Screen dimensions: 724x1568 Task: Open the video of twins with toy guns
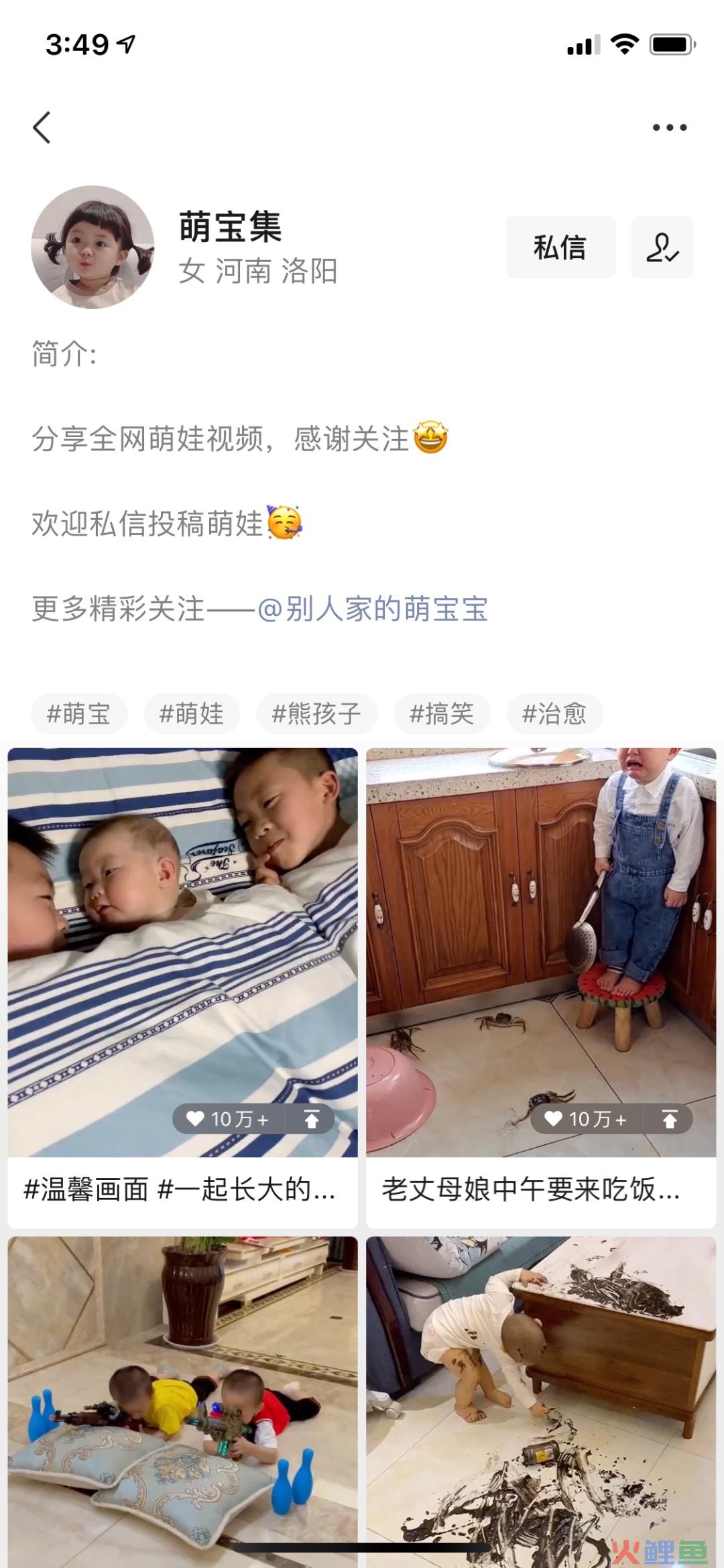[182, 1401]
